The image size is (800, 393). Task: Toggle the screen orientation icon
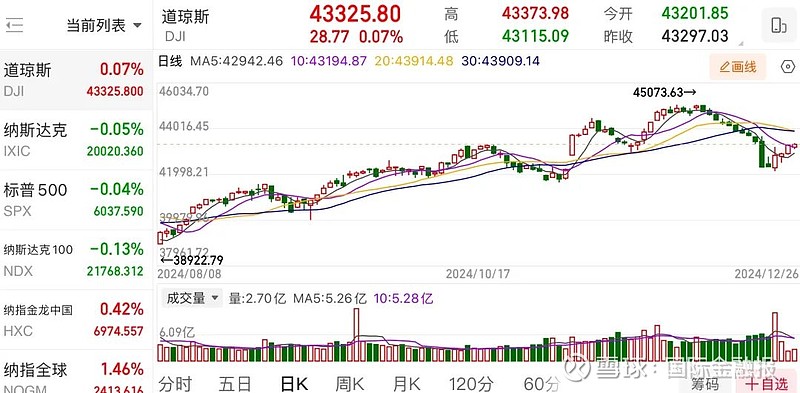pyautogui.click(x=779, y=25)
